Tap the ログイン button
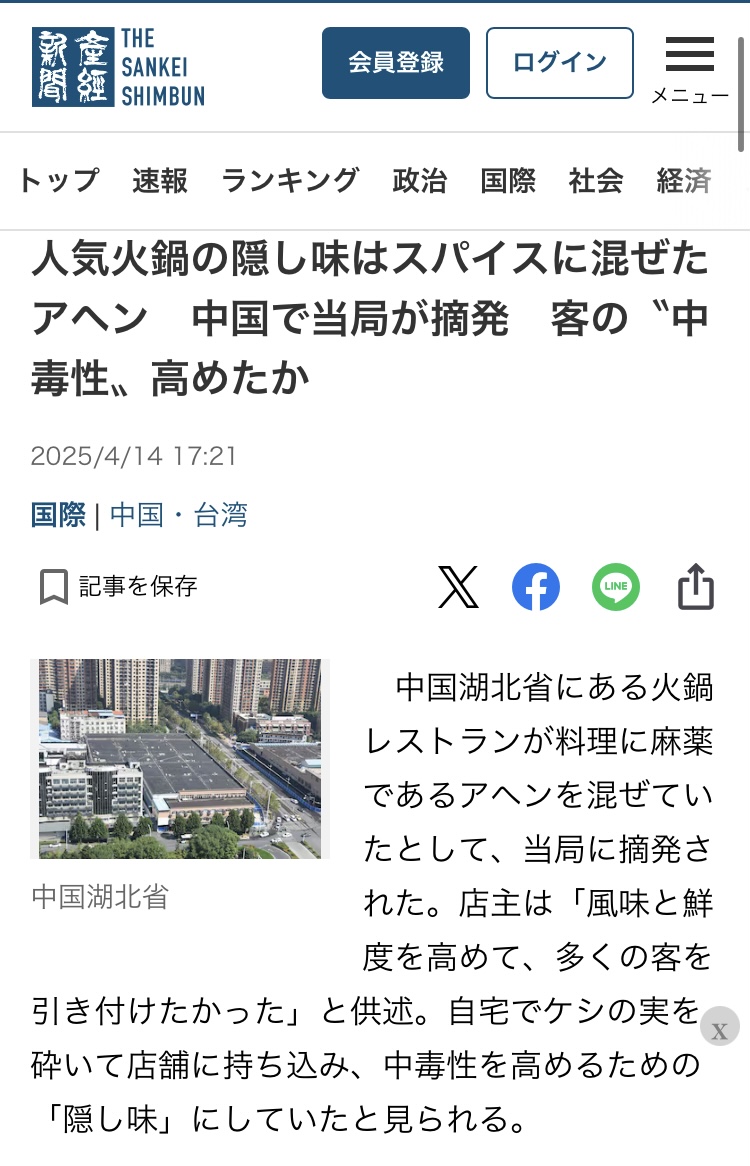Viewport: 750px width, 1166px height. [560, 63]
